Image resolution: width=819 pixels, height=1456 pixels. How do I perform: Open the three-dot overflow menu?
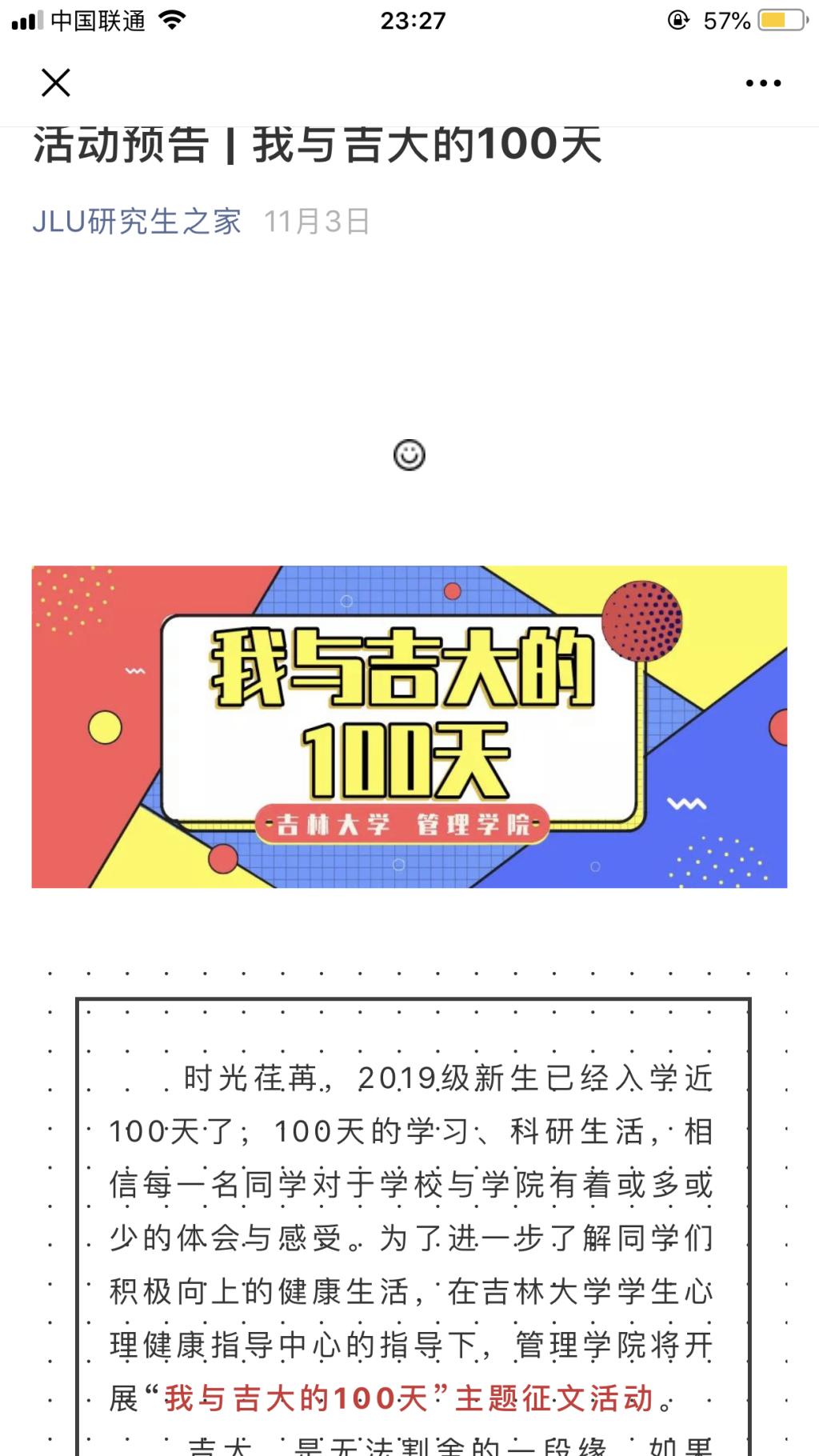click(x=762, y=83)
